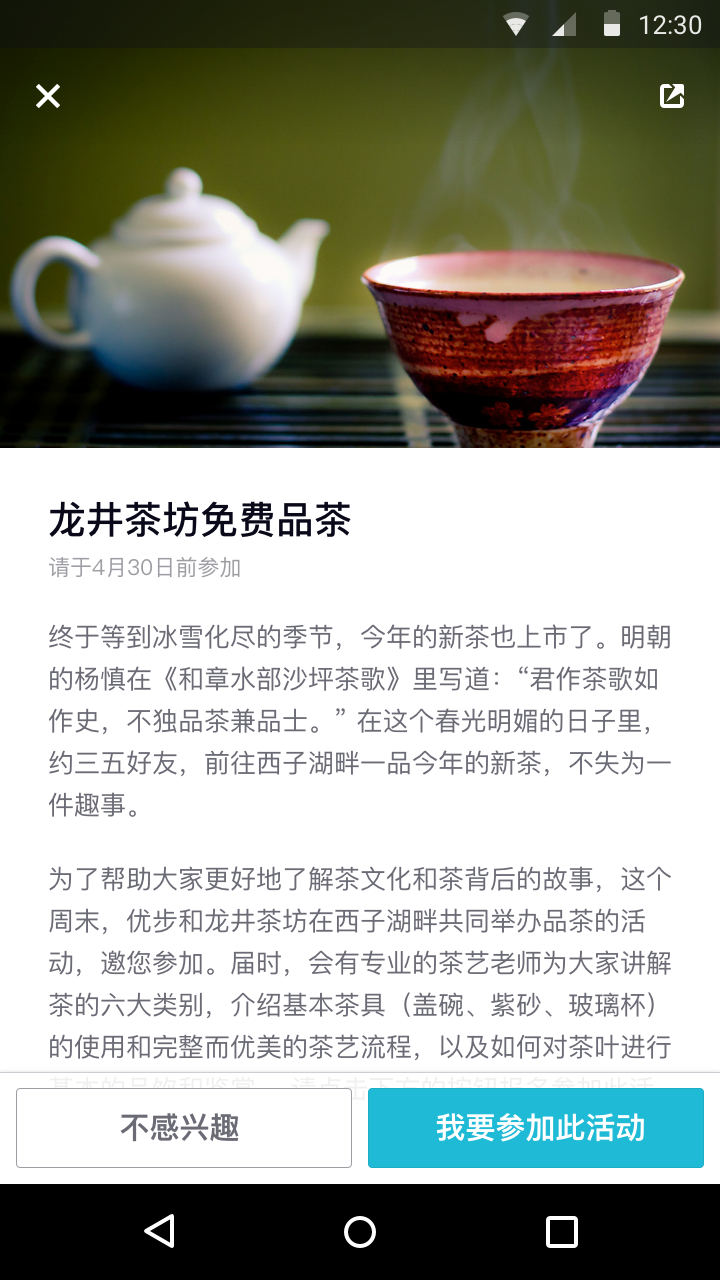Open the share icon at top right
Image resolution: width=720 pixels, height=1280 pixels.
(672, 96)
